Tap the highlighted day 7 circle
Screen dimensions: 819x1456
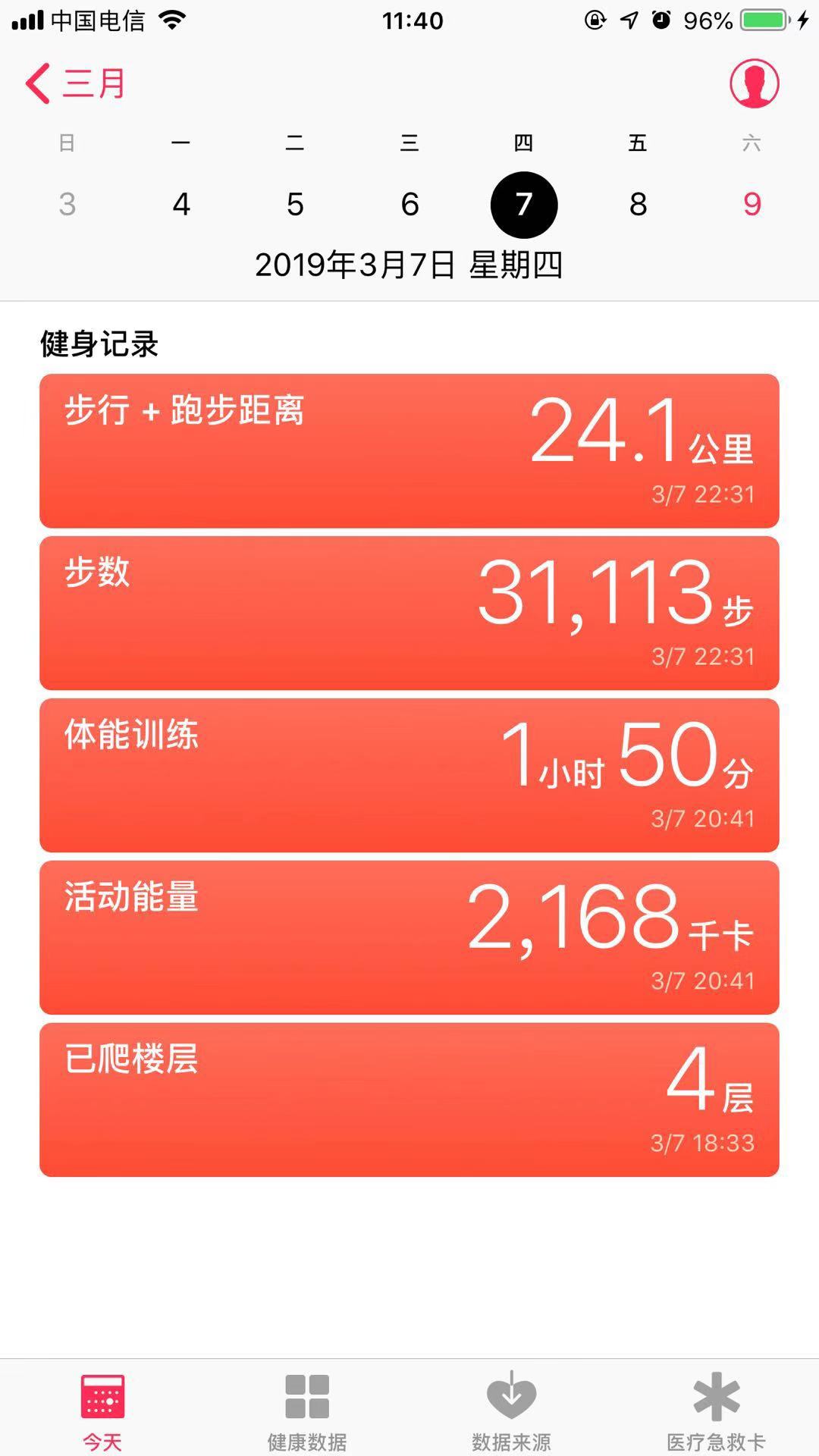(524, 203)
